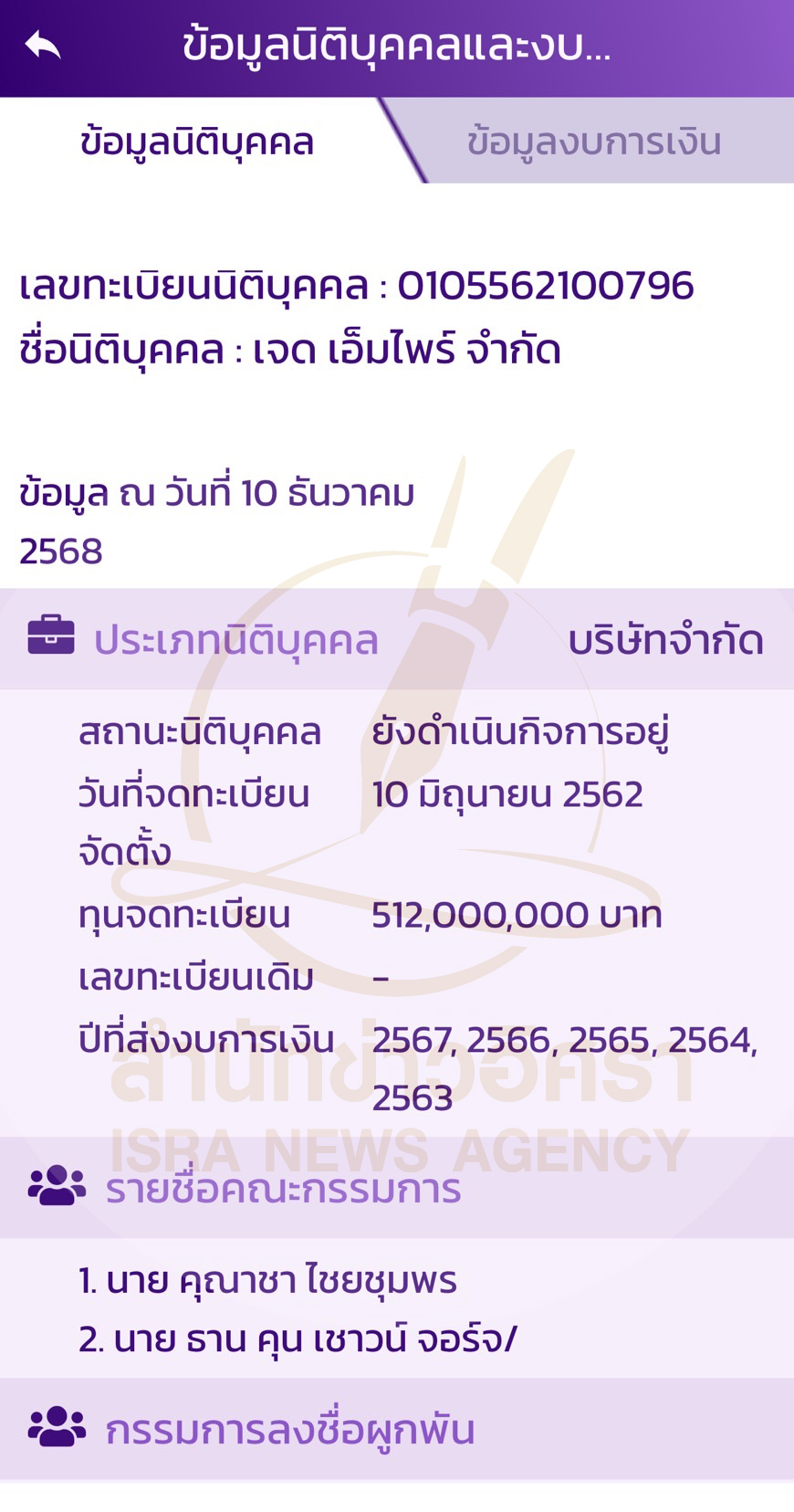The image size is (794, 1512).
Task: Go back using the arrow icon
Action: pos(42,45)
